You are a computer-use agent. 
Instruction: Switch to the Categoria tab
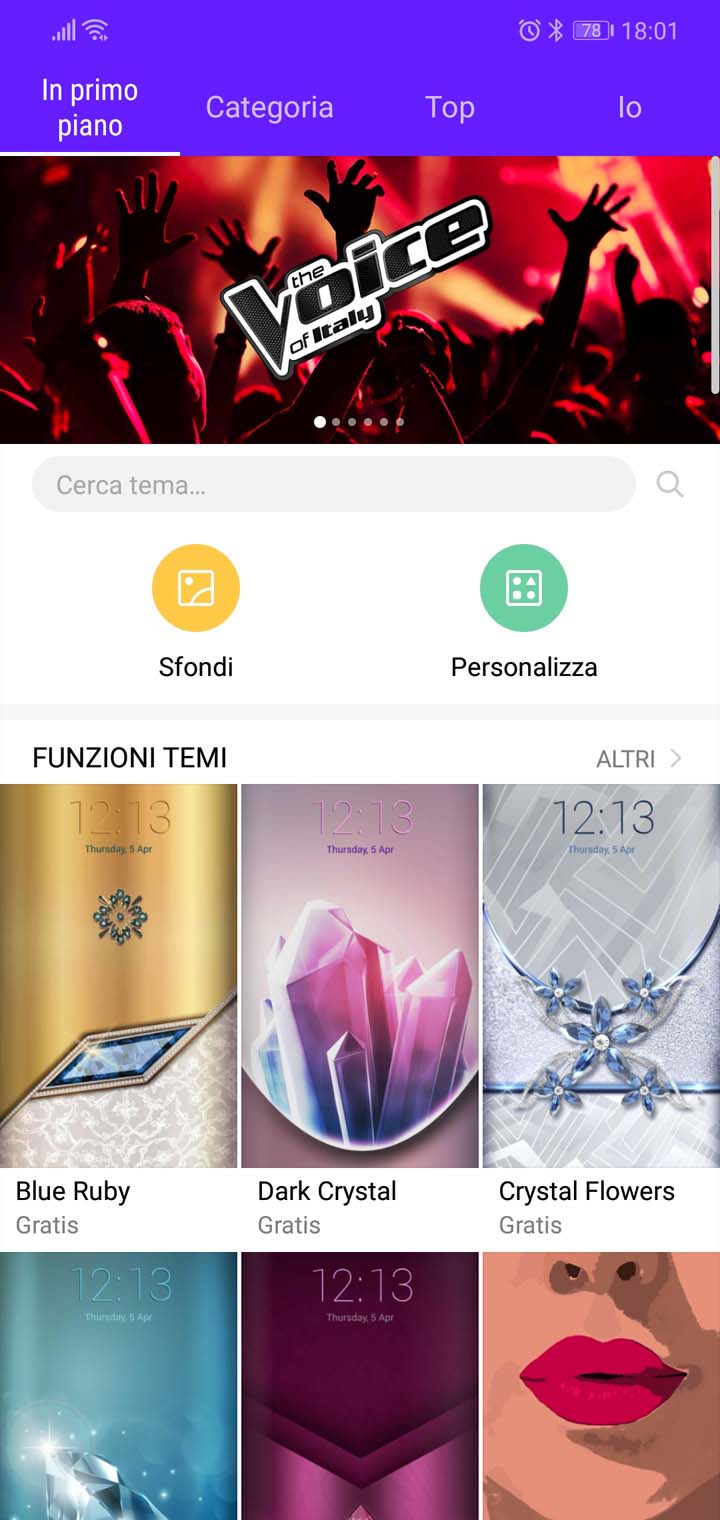tap(269, 108)
